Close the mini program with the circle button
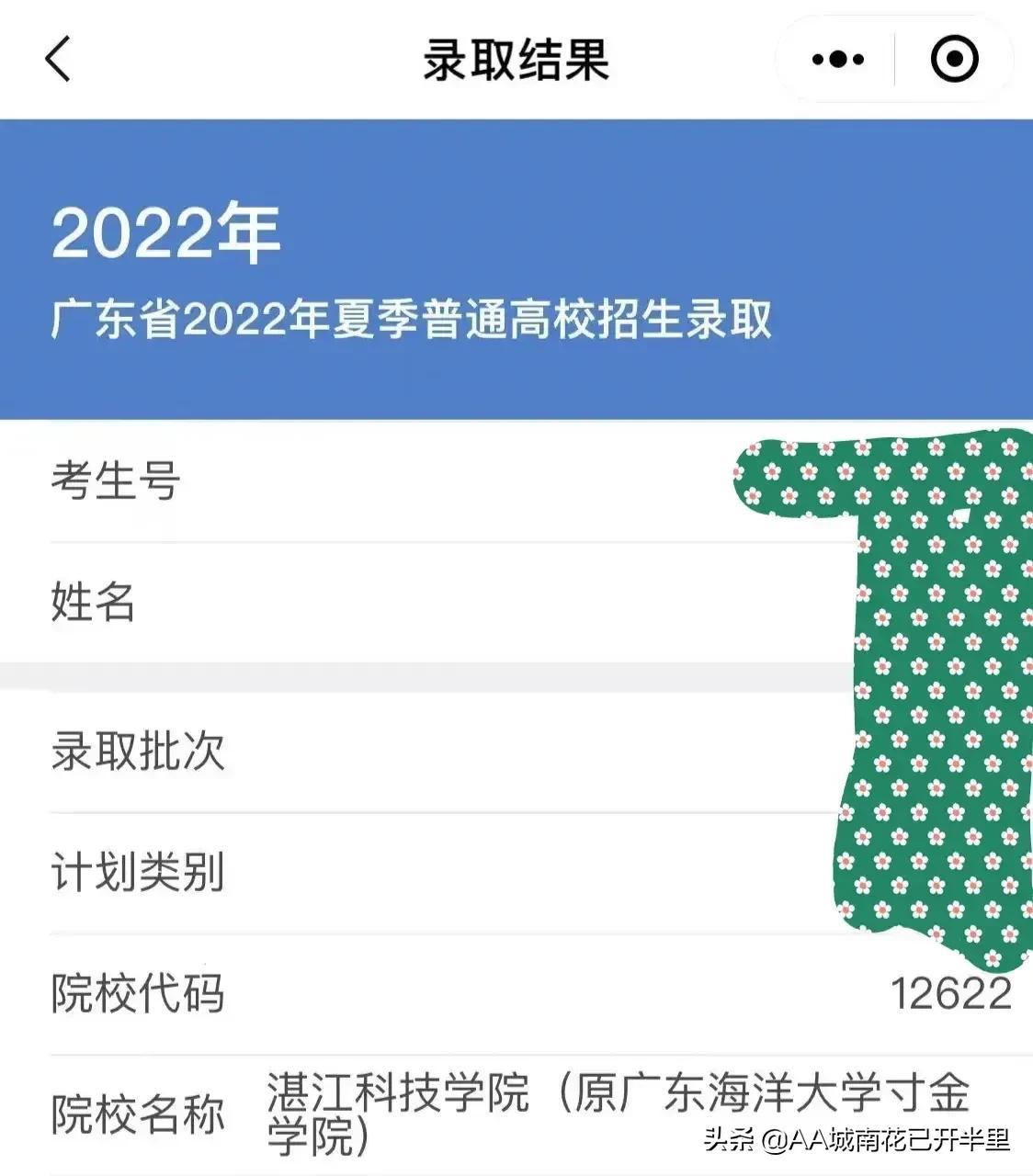The image size is (1033, 1176). (x=954, y=60)
